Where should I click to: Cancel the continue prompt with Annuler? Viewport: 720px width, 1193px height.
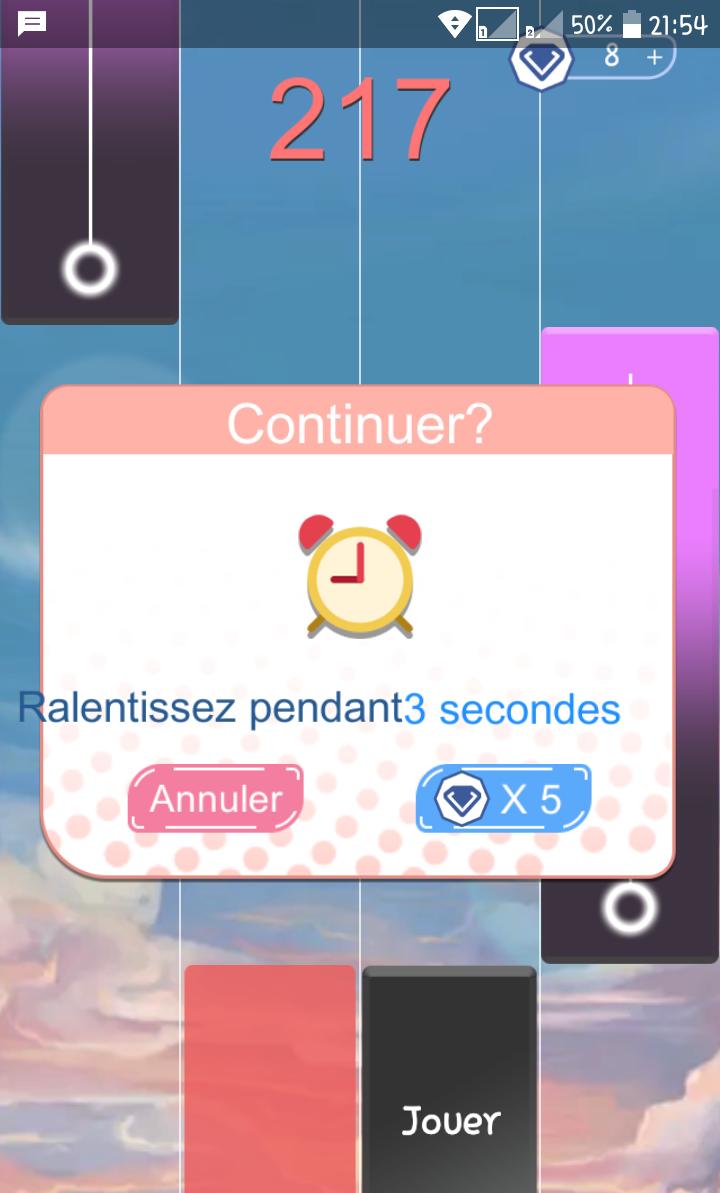point(215,798)
